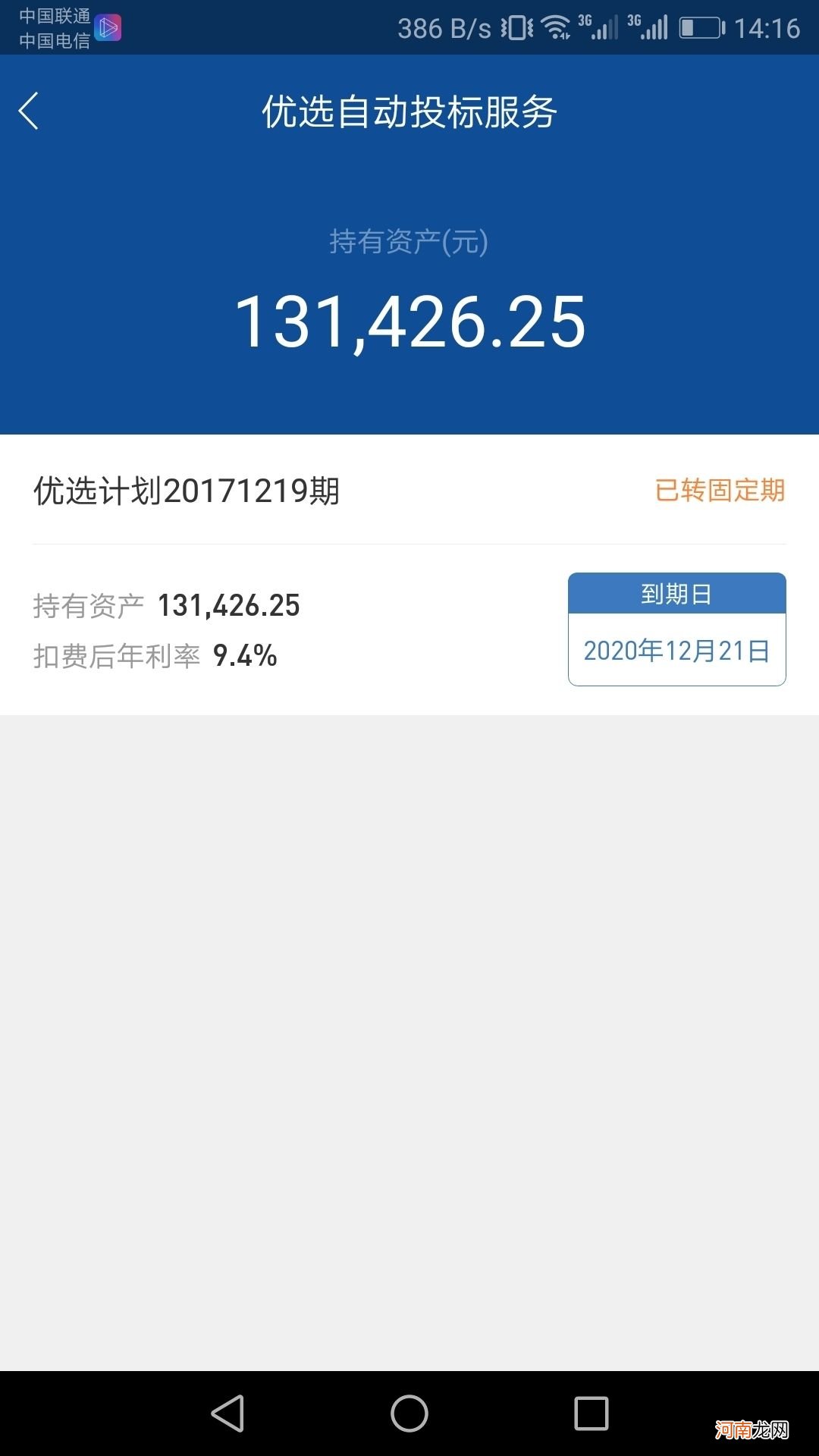Open the maturity date 2020年12月21日 card

tap(676, 651)
